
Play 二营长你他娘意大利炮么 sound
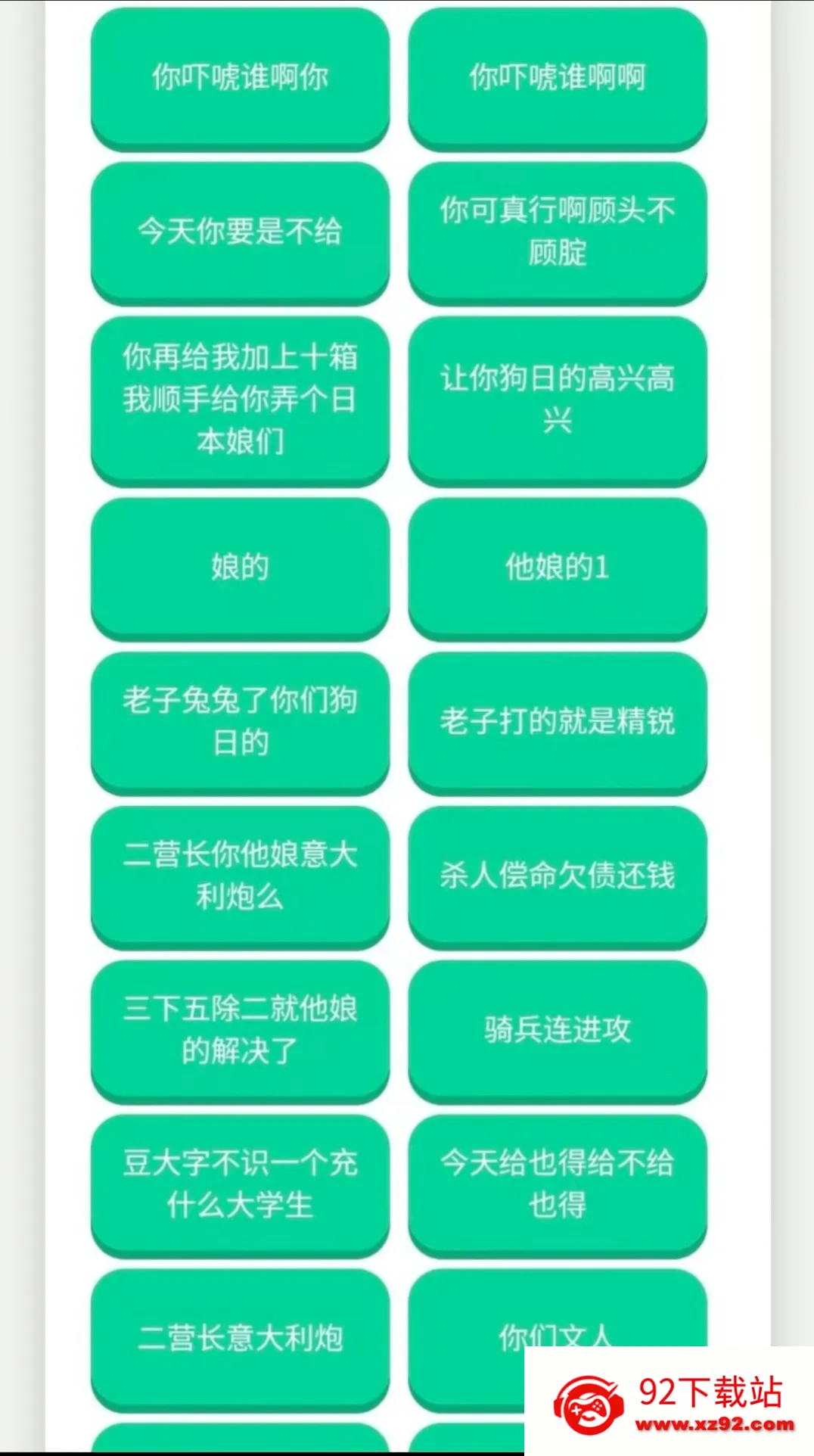coord(240,876)
